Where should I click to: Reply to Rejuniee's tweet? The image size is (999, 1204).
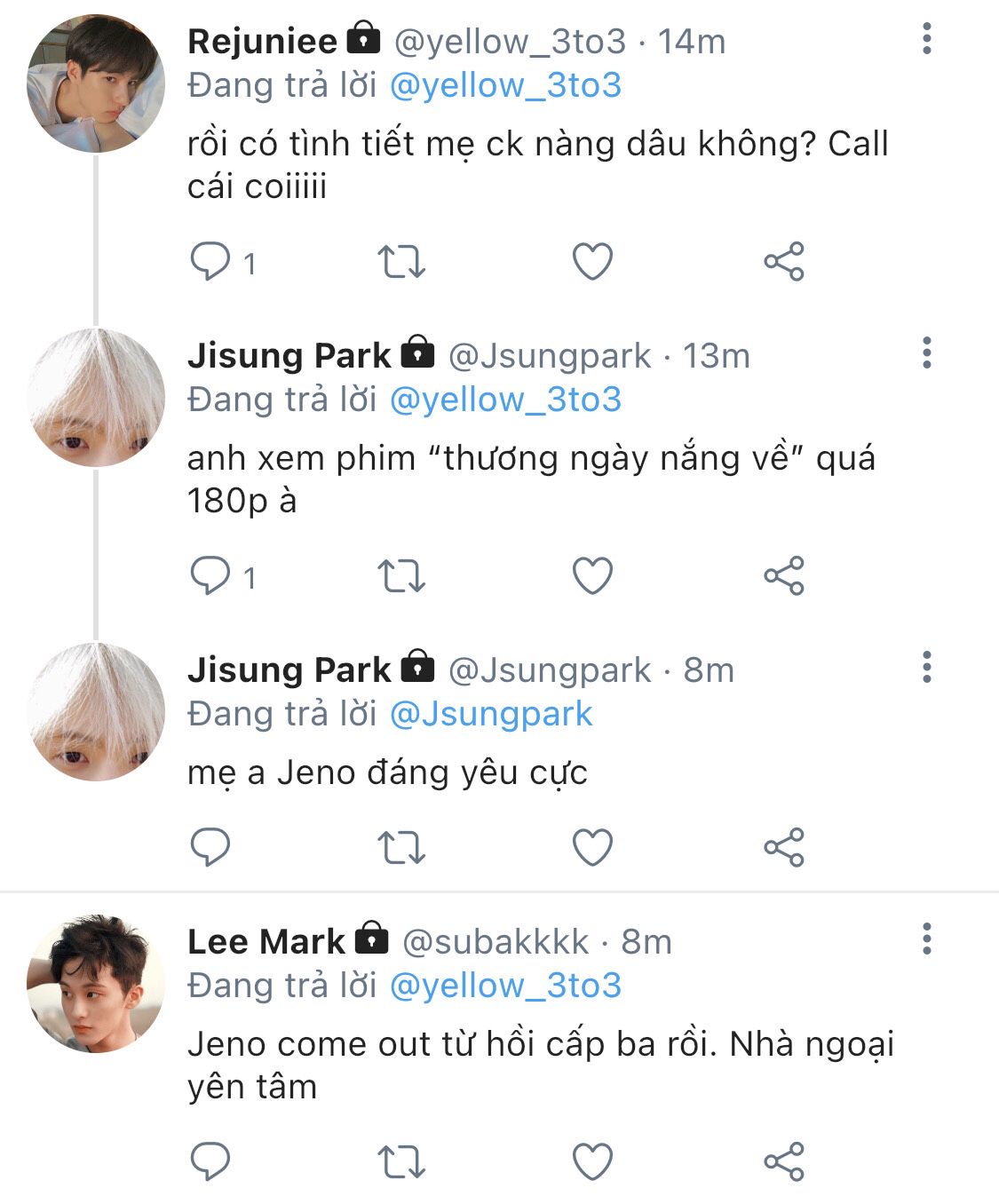(210, 262)
